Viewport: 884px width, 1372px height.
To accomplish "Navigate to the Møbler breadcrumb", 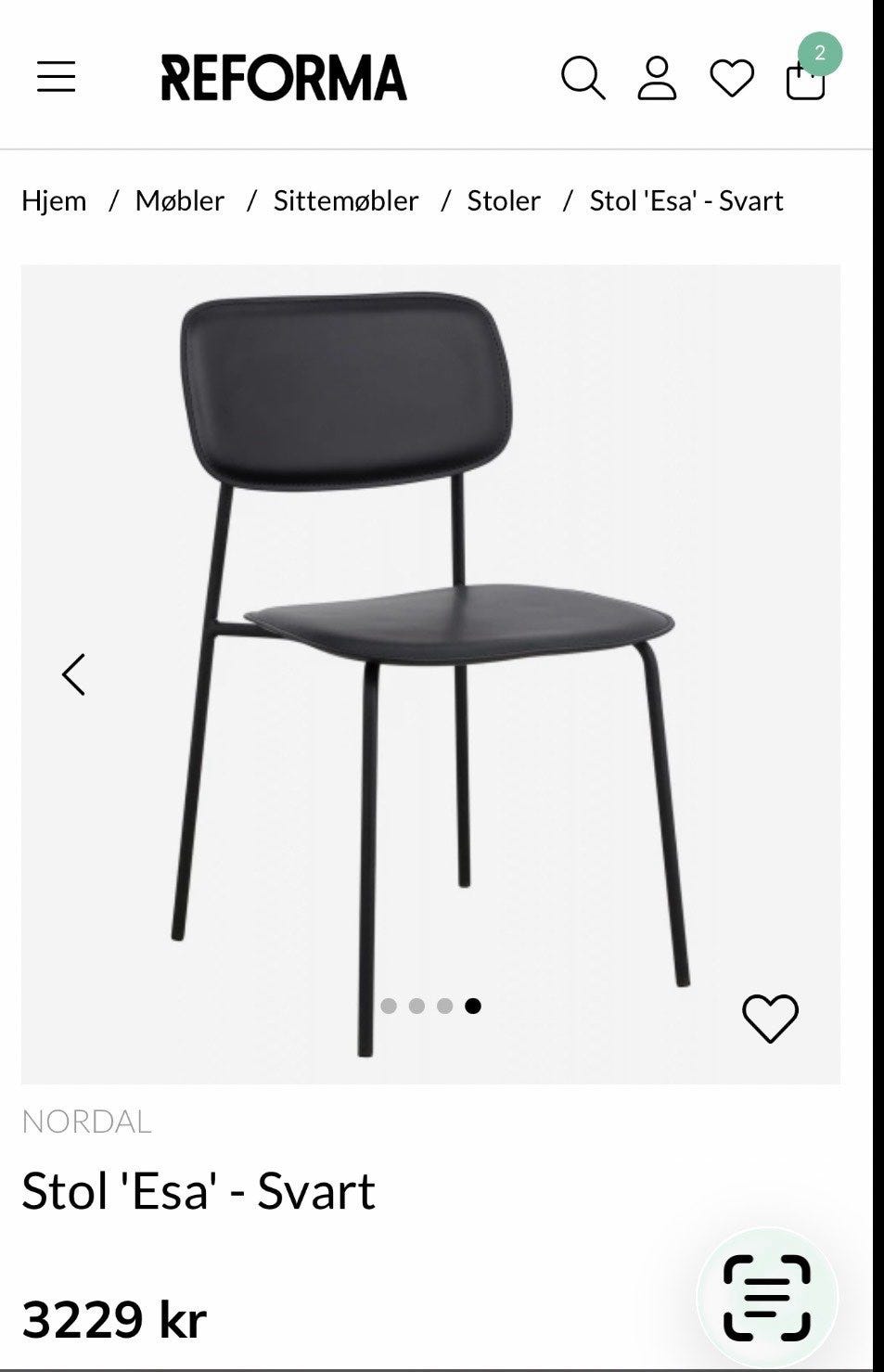I will pyautogui.click(x=180, y=200).
